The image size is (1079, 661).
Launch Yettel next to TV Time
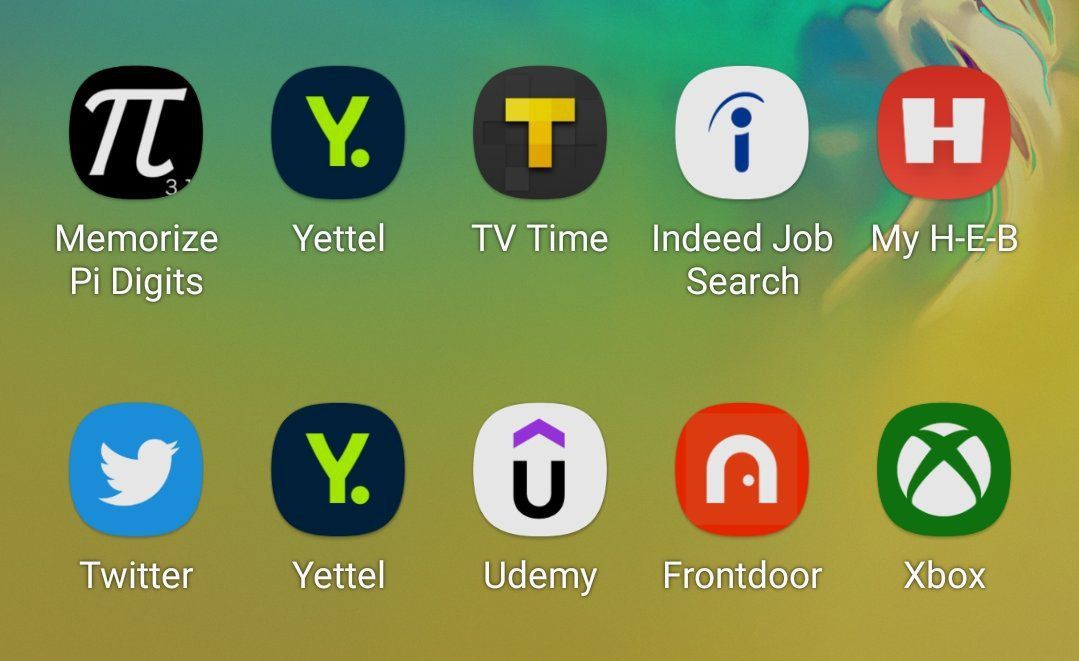pyautogui.click(x=338, y=133)
